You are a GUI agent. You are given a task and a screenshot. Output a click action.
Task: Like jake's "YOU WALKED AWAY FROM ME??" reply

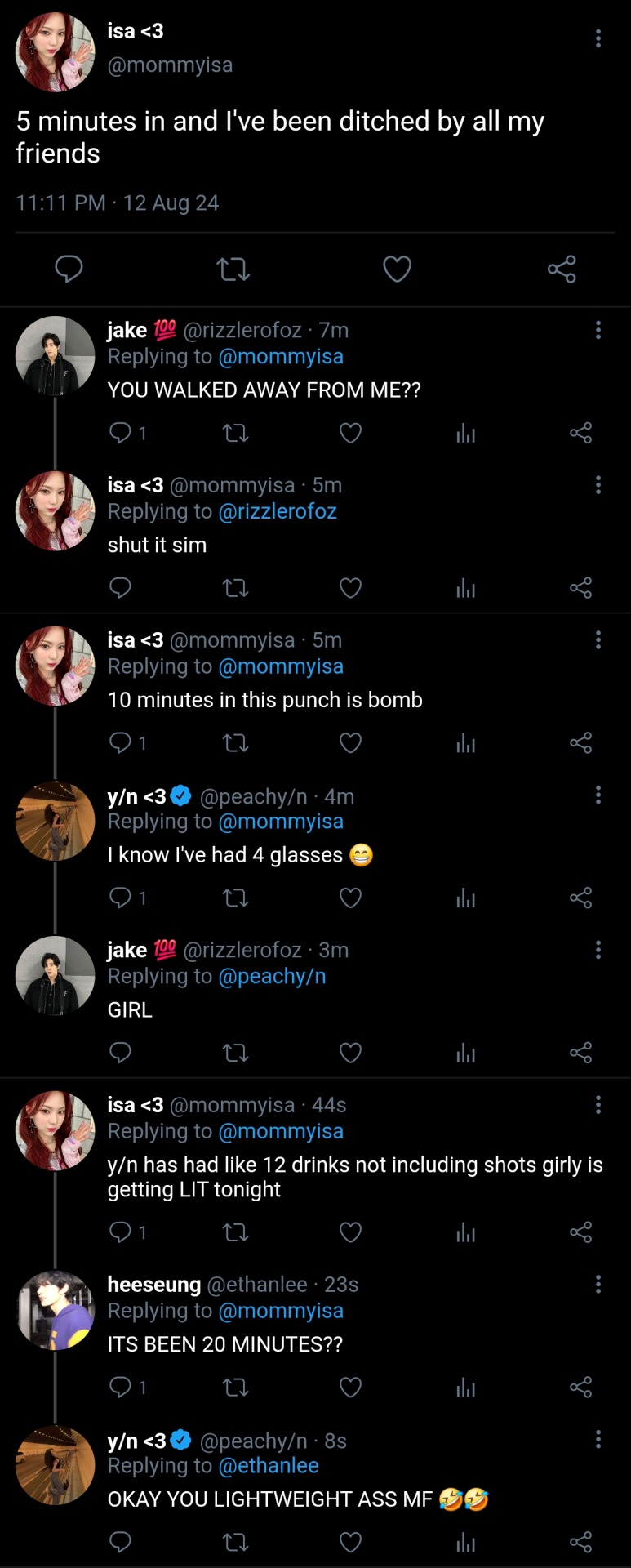tap(350, 433)
